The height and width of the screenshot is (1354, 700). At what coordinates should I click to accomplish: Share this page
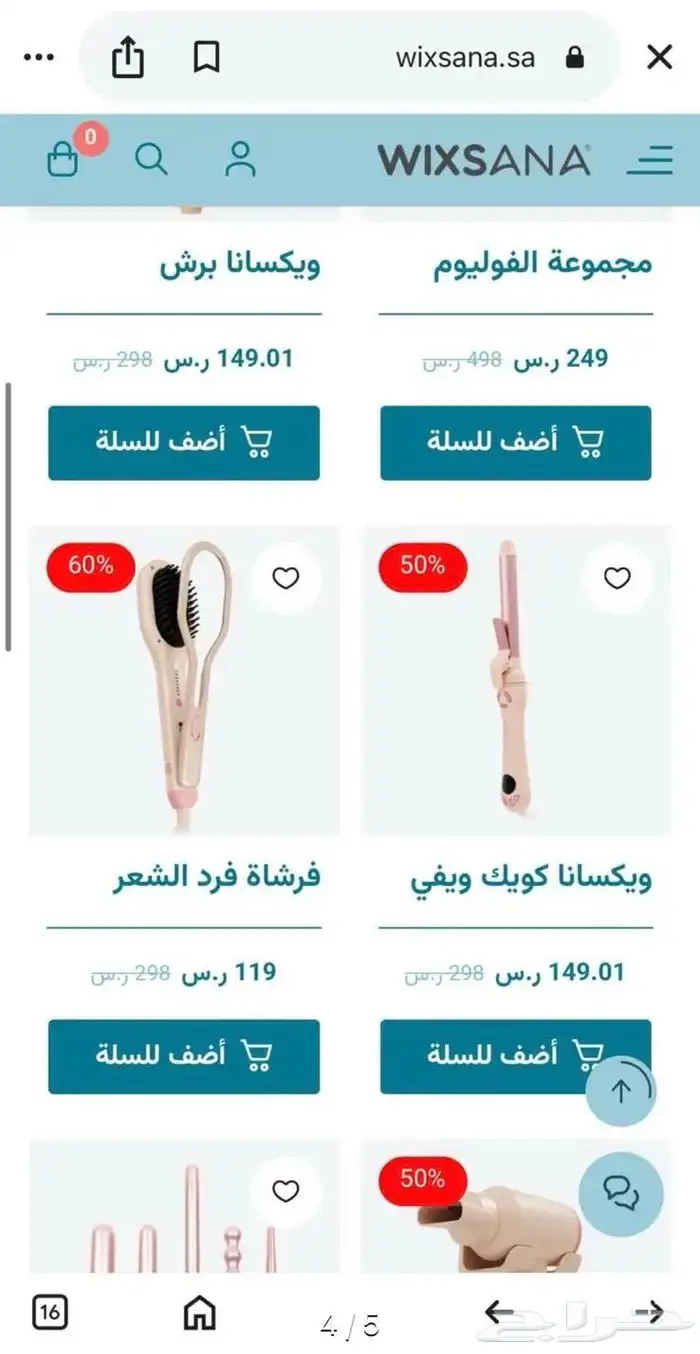click(x=127, y=58)
